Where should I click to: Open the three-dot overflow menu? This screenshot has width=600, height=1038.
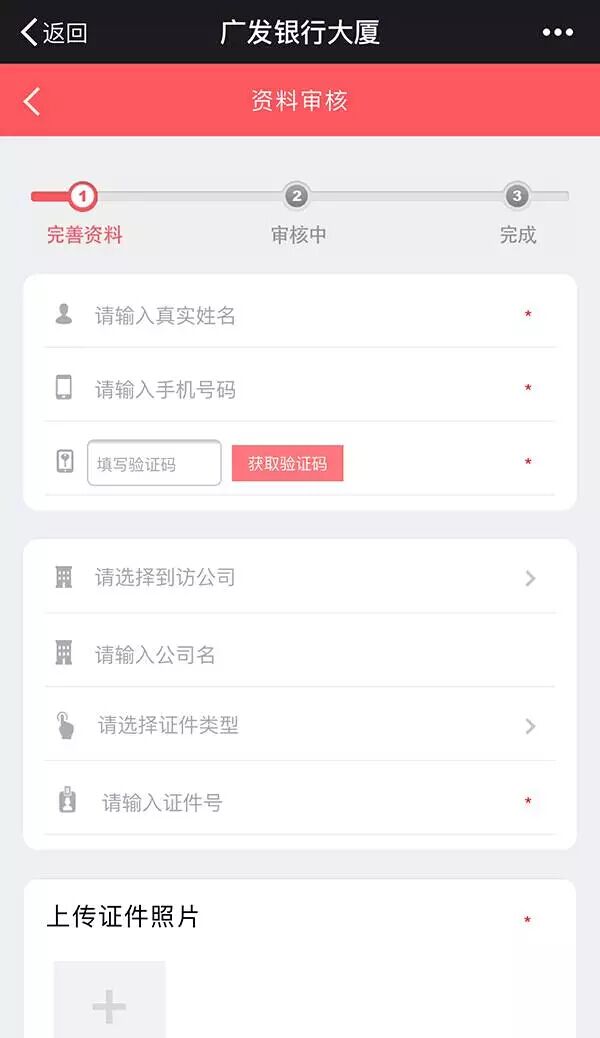point(558,32)
